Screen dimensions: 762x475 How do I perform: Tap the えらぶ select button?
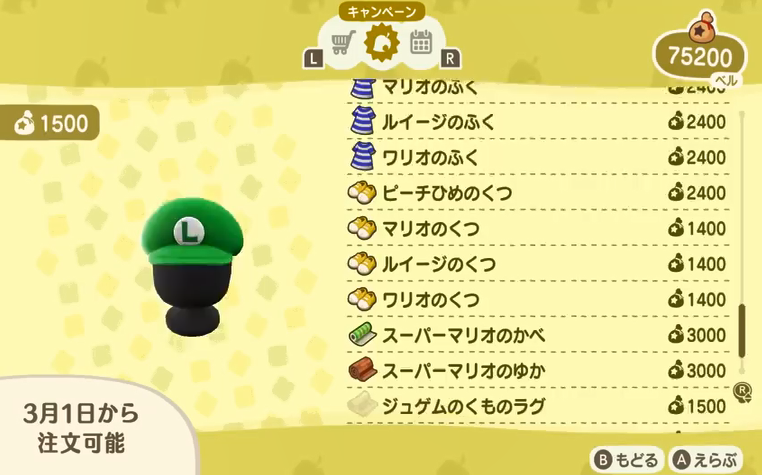point(706,460)
